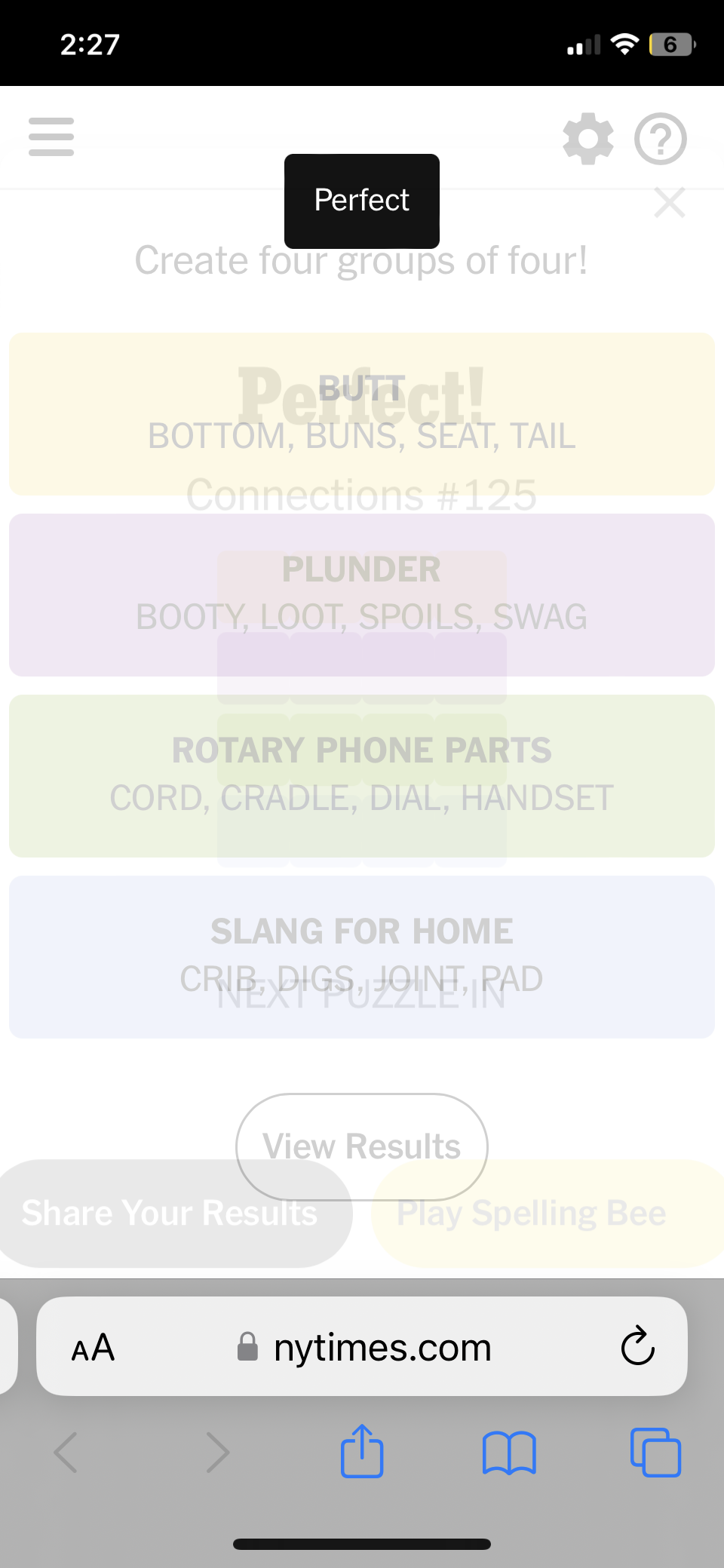
Task: Go back to the previous page
Action: pyautogui.click(x=66, y=1453)
